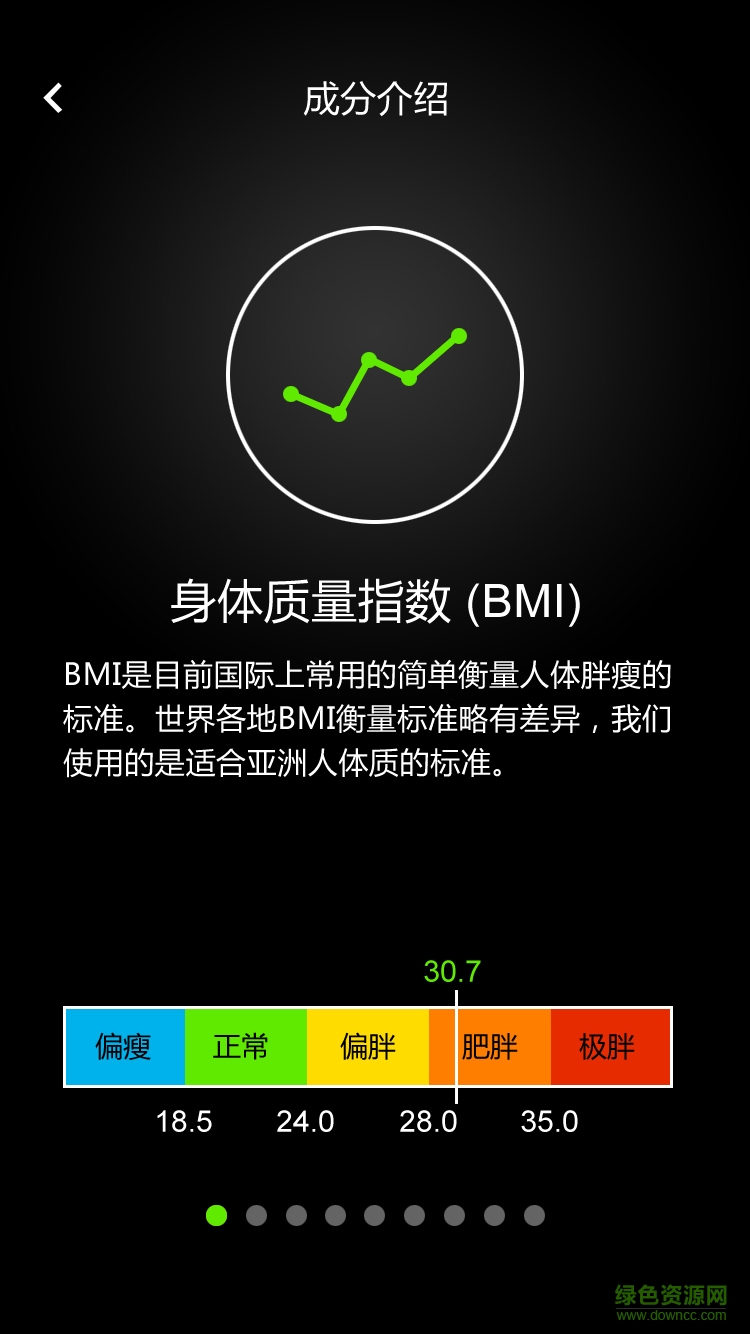Tap the 偏胖 yellow category block
The width and height of the screenshot is (750, 1334).
tap(368, 1046)
